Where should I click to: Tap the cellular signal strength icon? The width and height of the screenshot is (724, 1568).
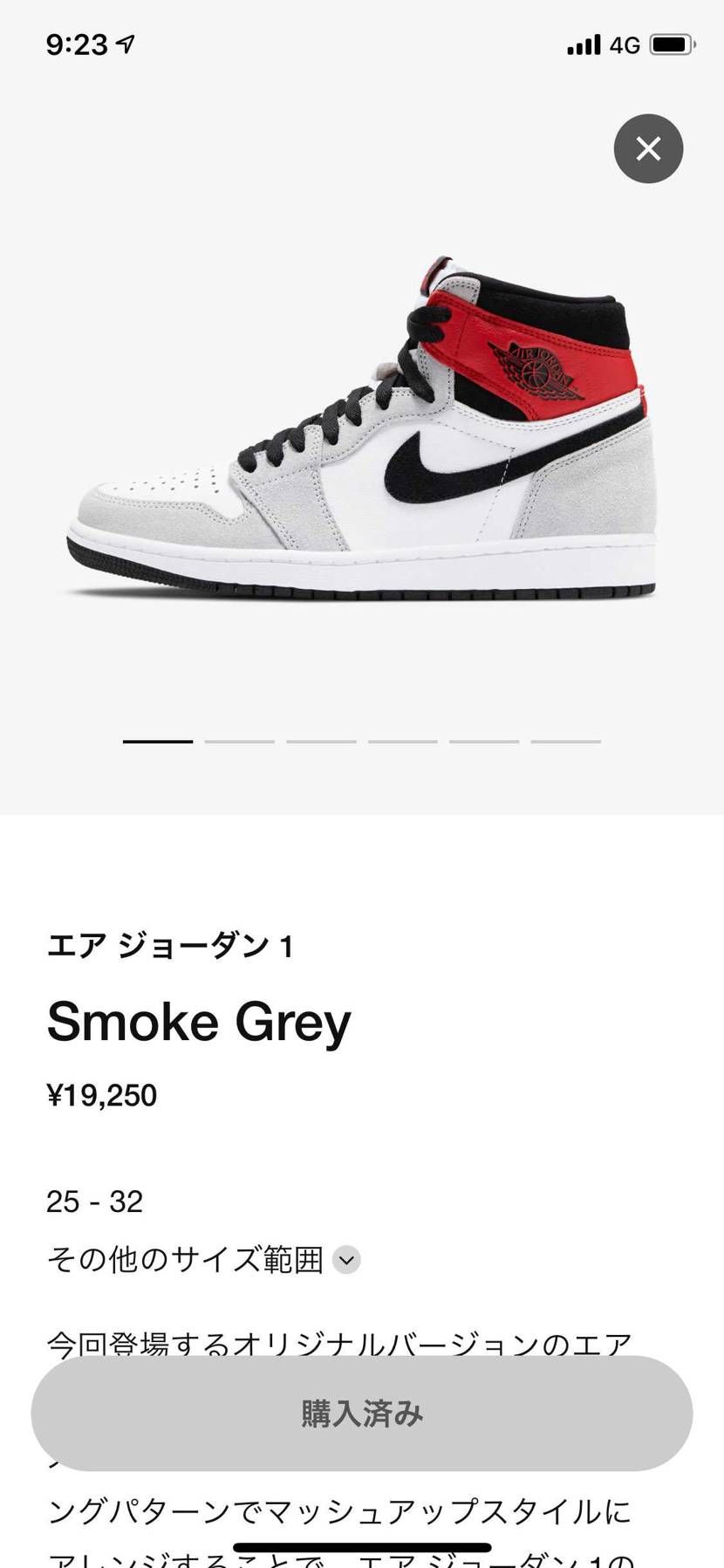[x=582, y=43]
